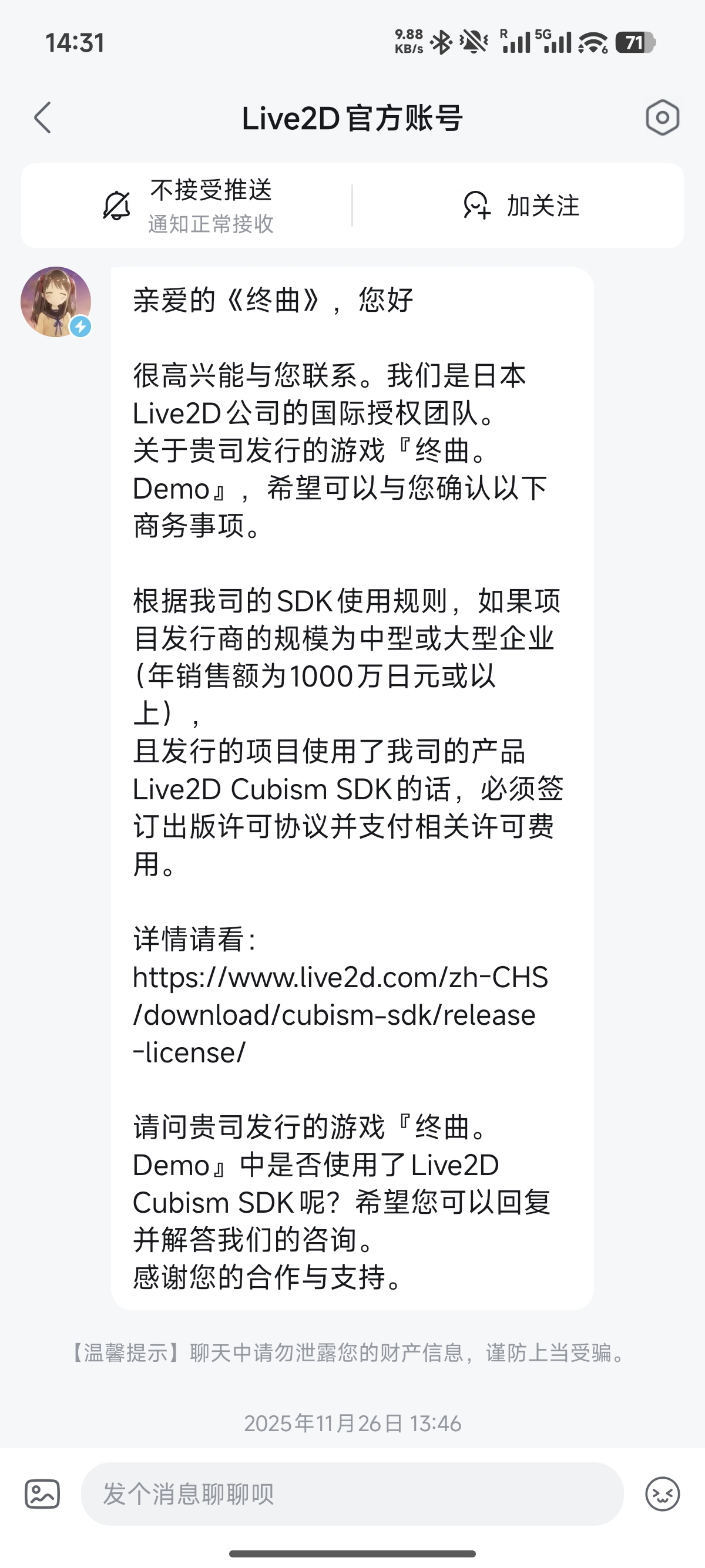The width and height of the screenshot is (705, 1568).
Task: Open the image picker icon
Action: [42, 1494]
